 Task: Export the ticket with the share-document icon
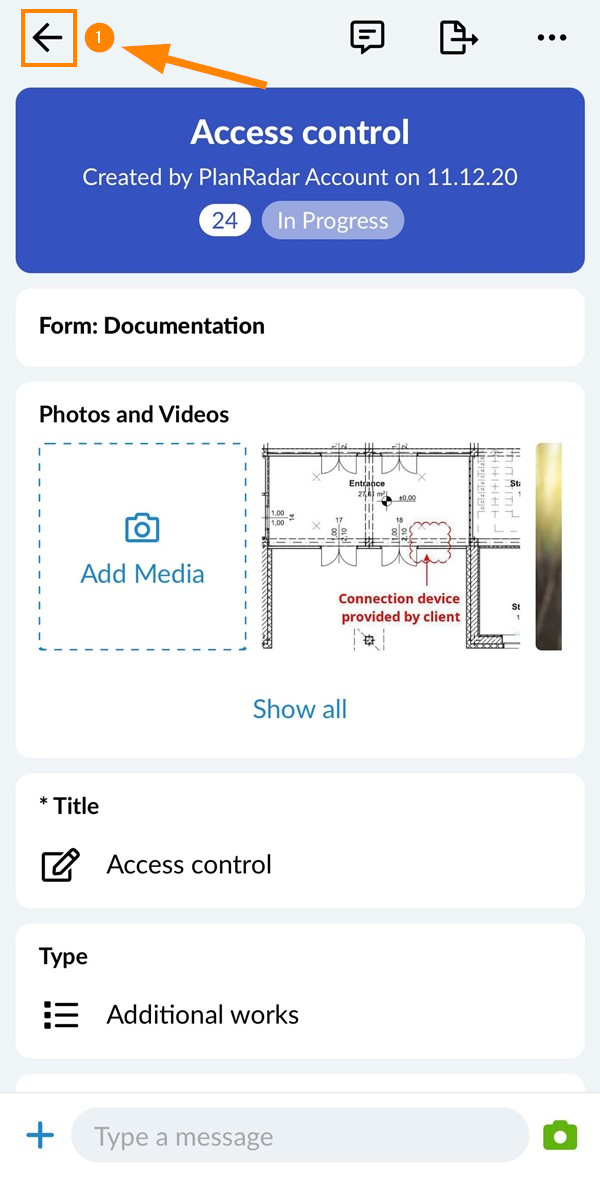(458, 38)
